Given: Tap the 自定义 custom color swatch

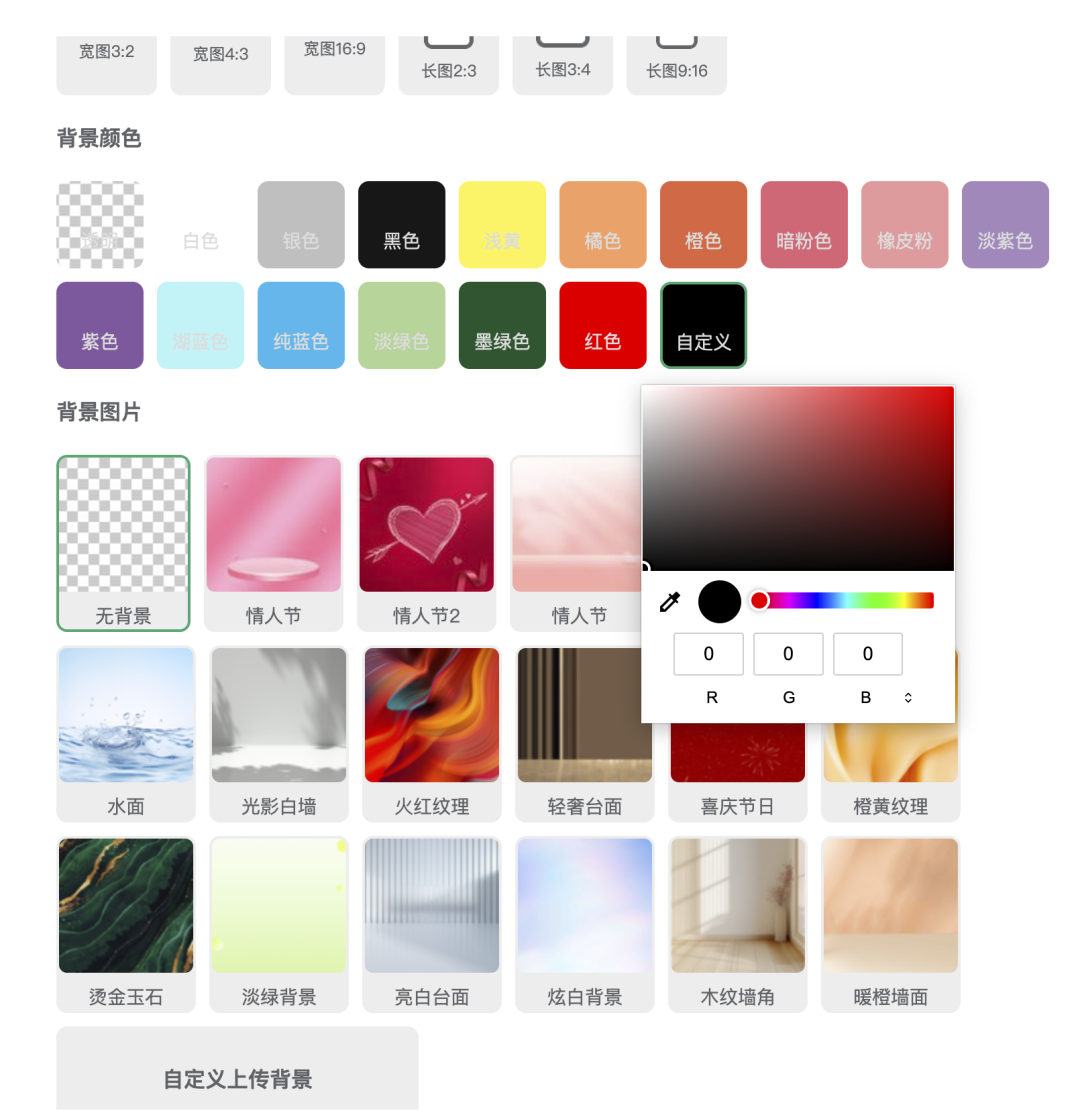Looking at the screenshot, I should pyautogui.click(x=703, y=325).
